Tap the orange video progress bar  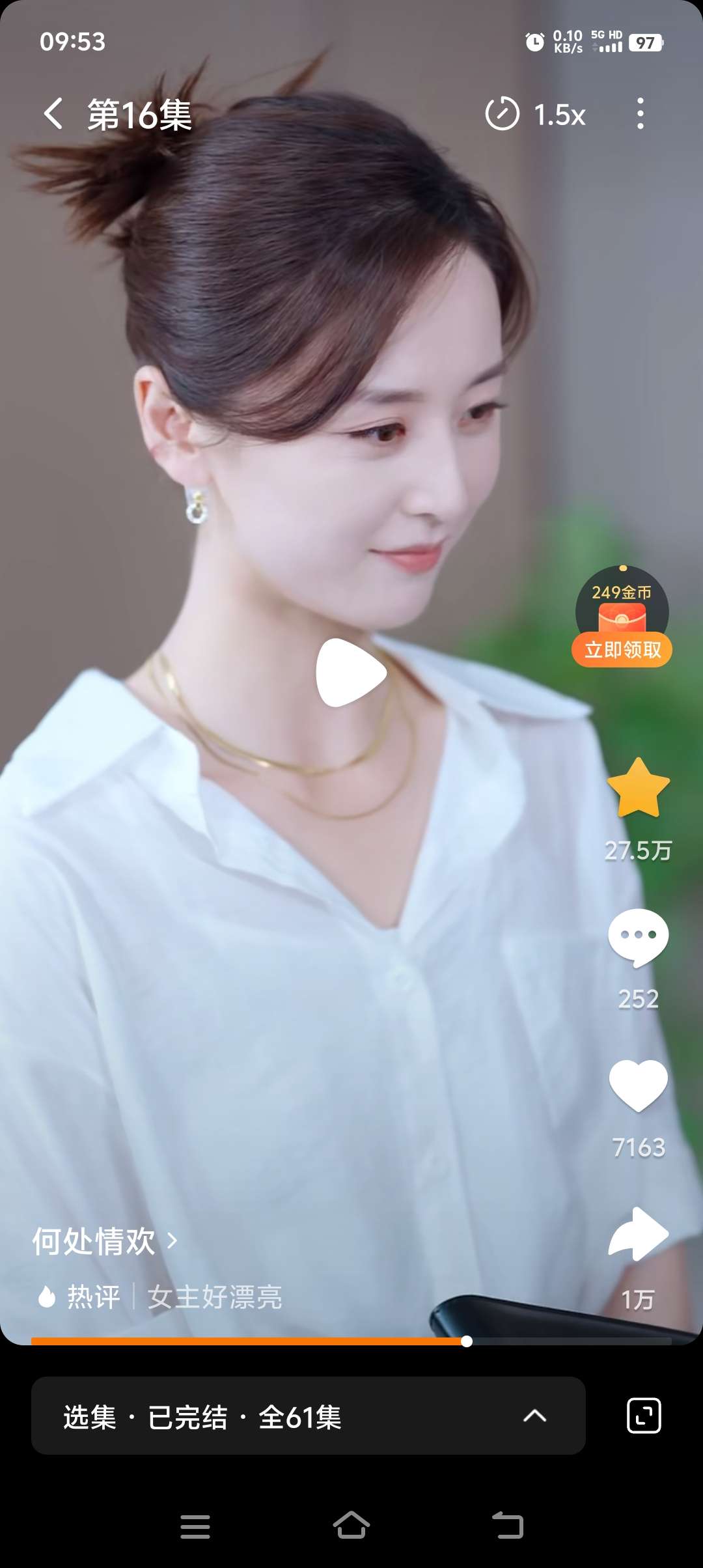pos(247,1341)
